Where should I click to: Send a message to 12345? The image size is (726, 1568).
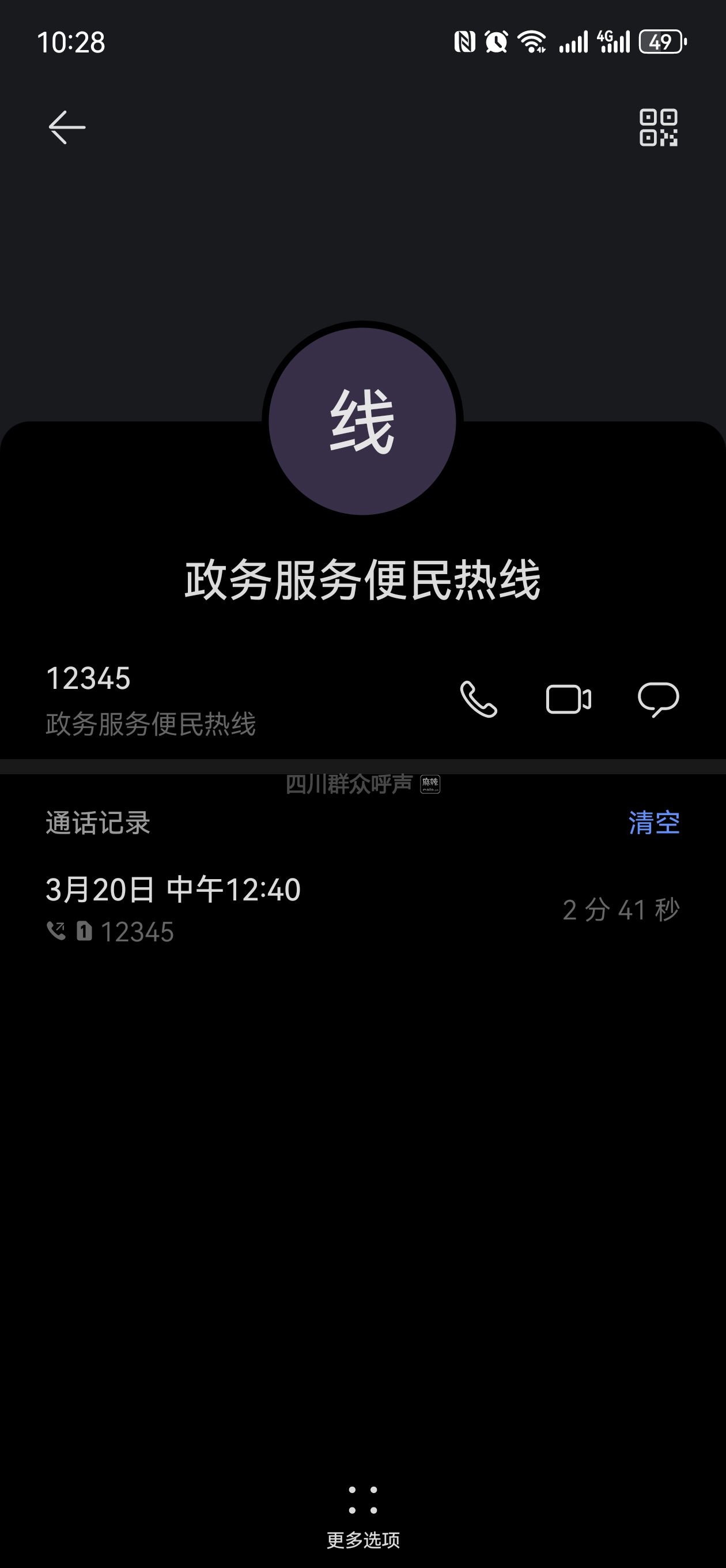(658, 699)
